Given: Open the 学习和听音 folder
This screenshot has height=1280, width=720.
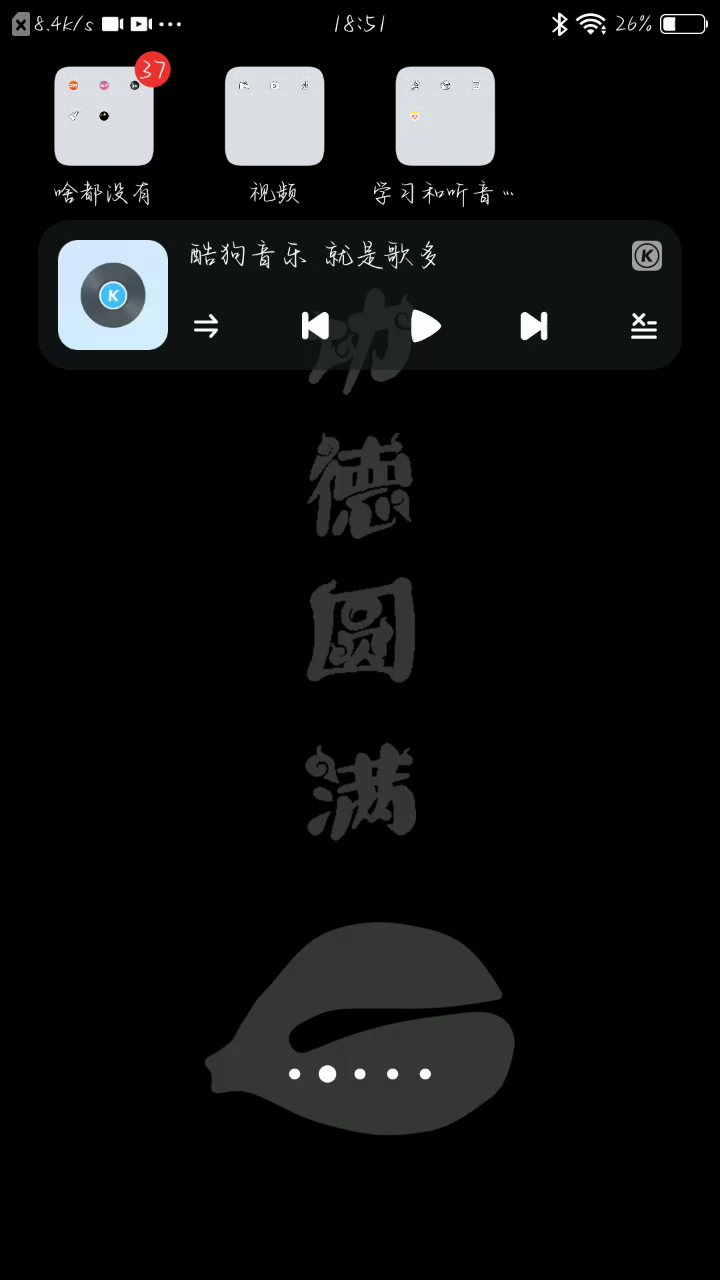Looking at the screenshot, I should pos(445,116).
